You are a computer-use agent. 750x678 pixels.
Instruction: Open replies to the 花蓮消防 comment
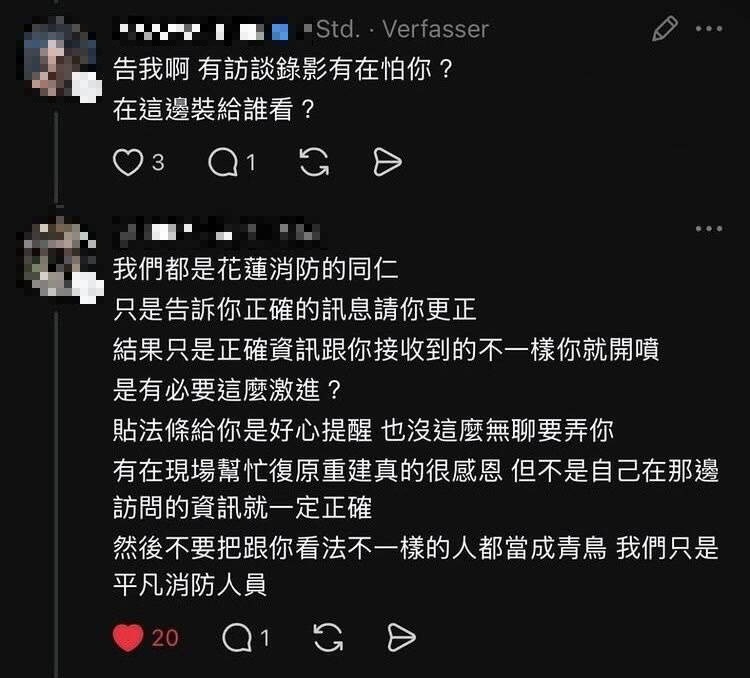tap(236, 637)
